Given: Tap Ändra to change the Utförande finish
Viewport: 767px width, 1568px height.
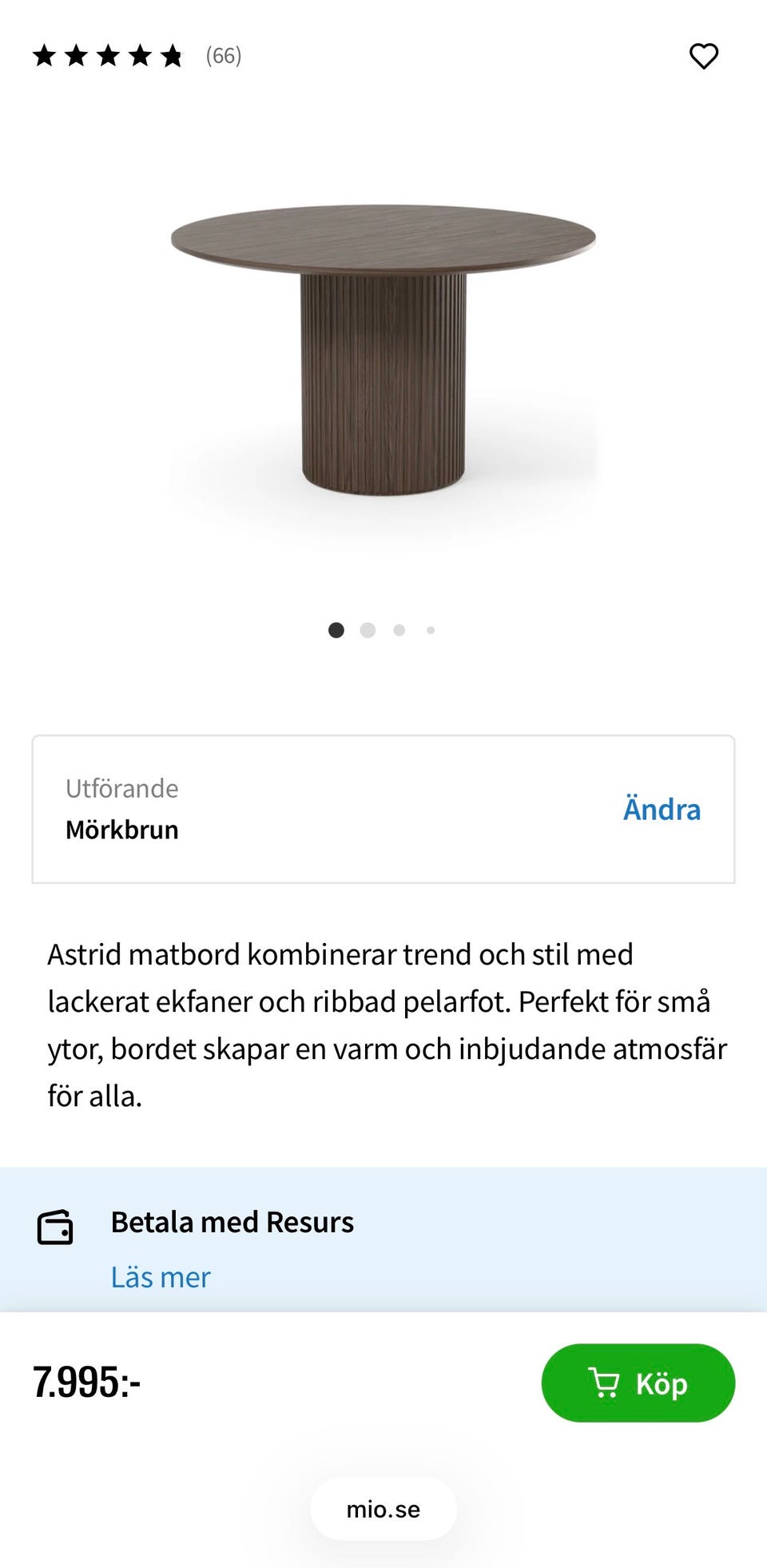Looking at the screenshot, I should click(661, 809).
